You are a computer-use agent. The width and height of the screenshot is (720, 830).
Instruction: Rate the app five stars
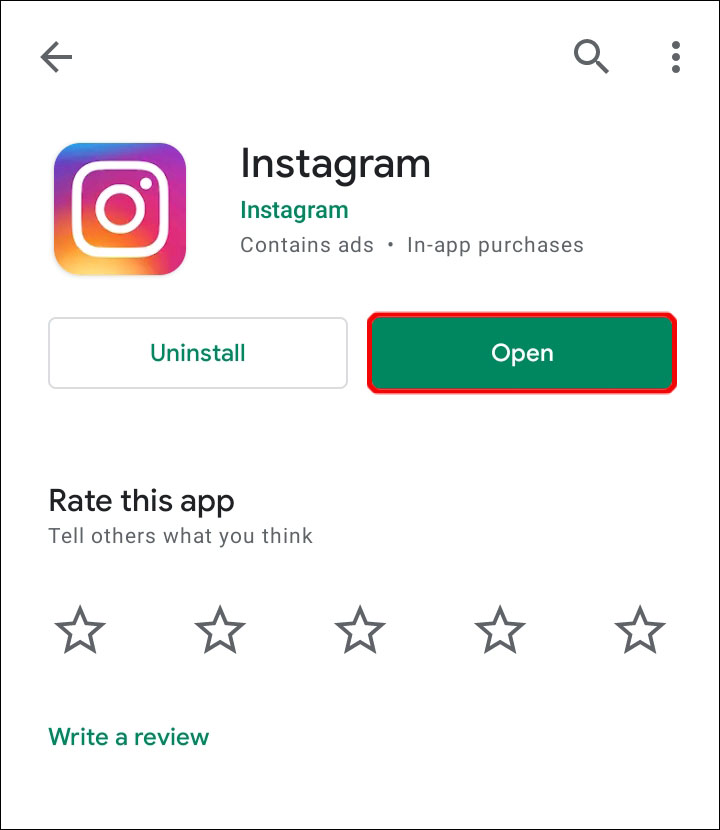639,631
